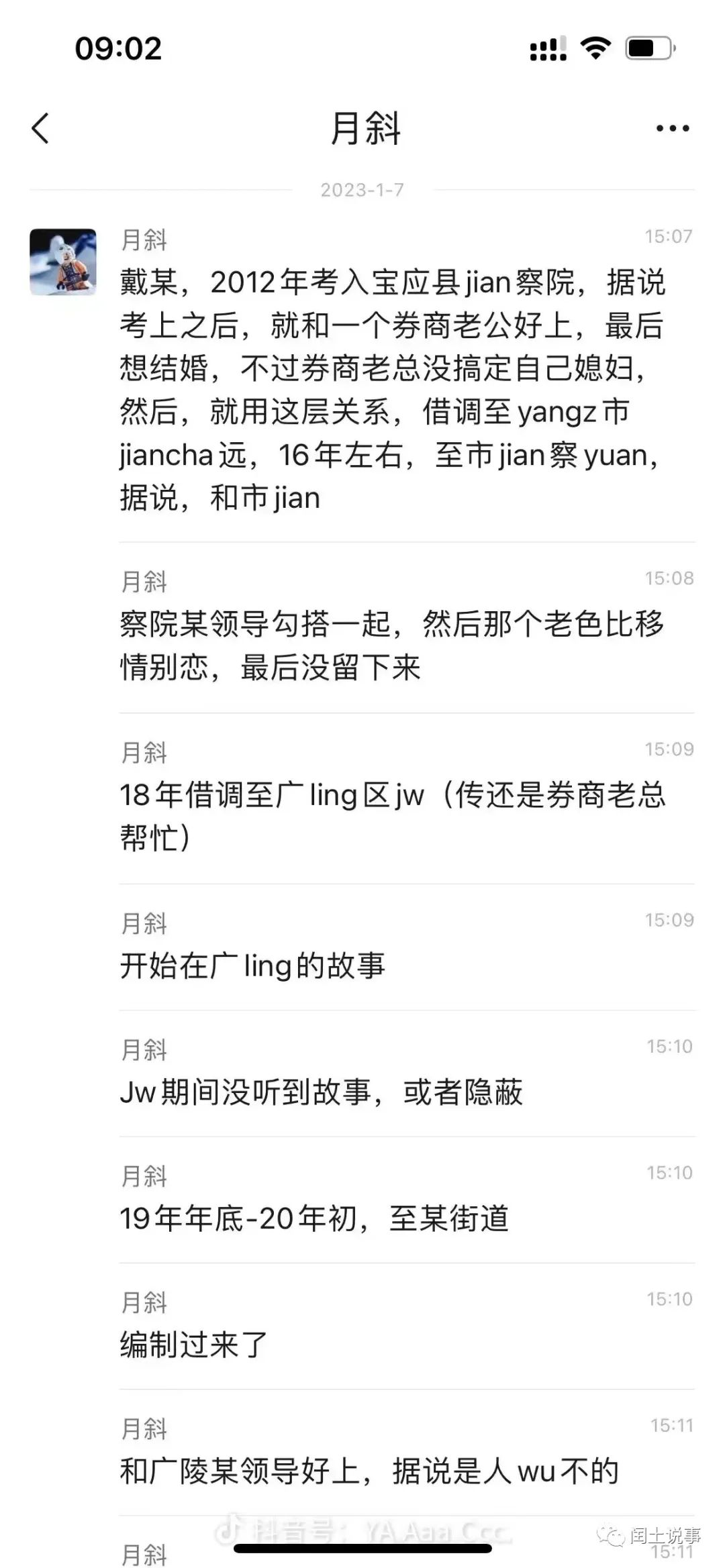Open the message starting with 戴某，2012年
Viewport: 725px width, 1568px height.
[x=392, y=390]
